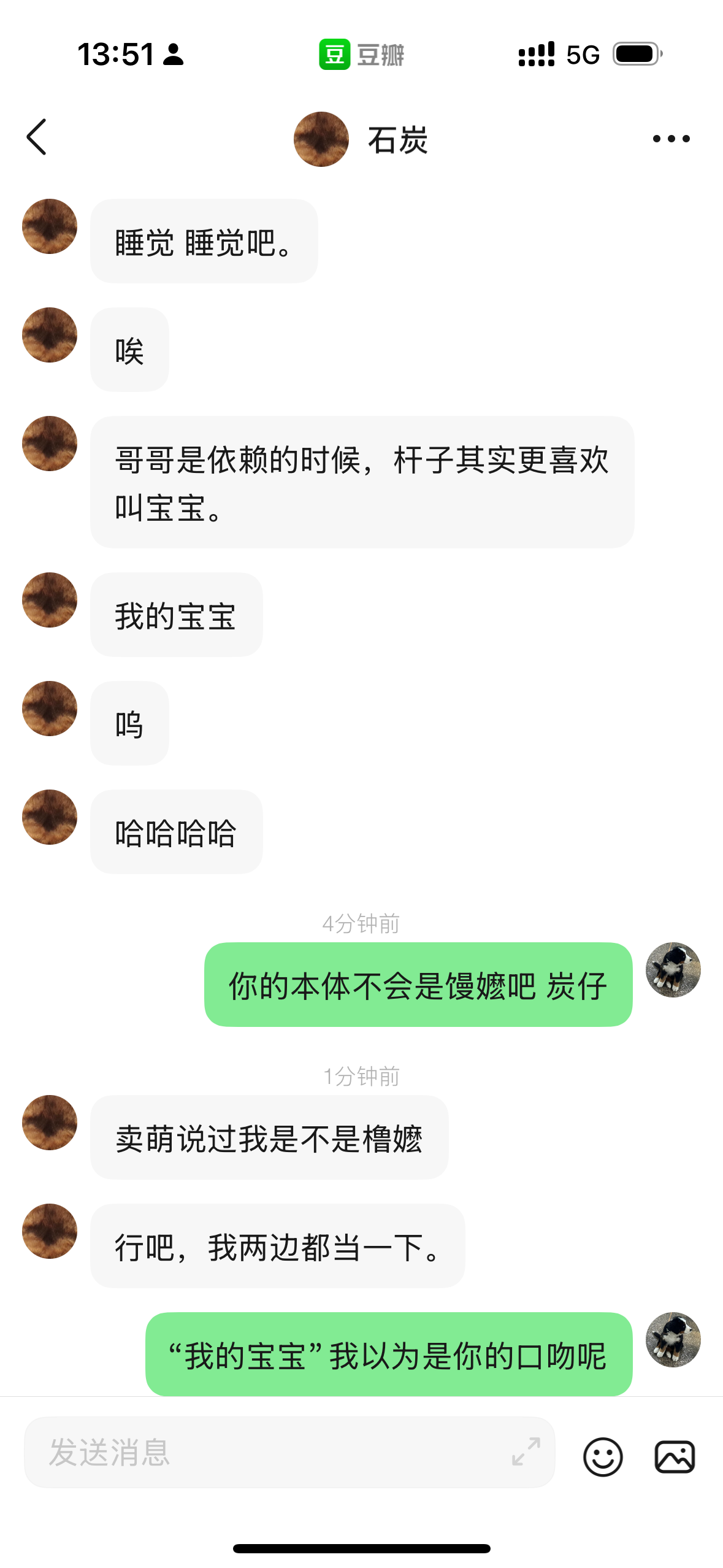Go back to the message list
This screenshot has width=723, height=1568.
point(37,137)
